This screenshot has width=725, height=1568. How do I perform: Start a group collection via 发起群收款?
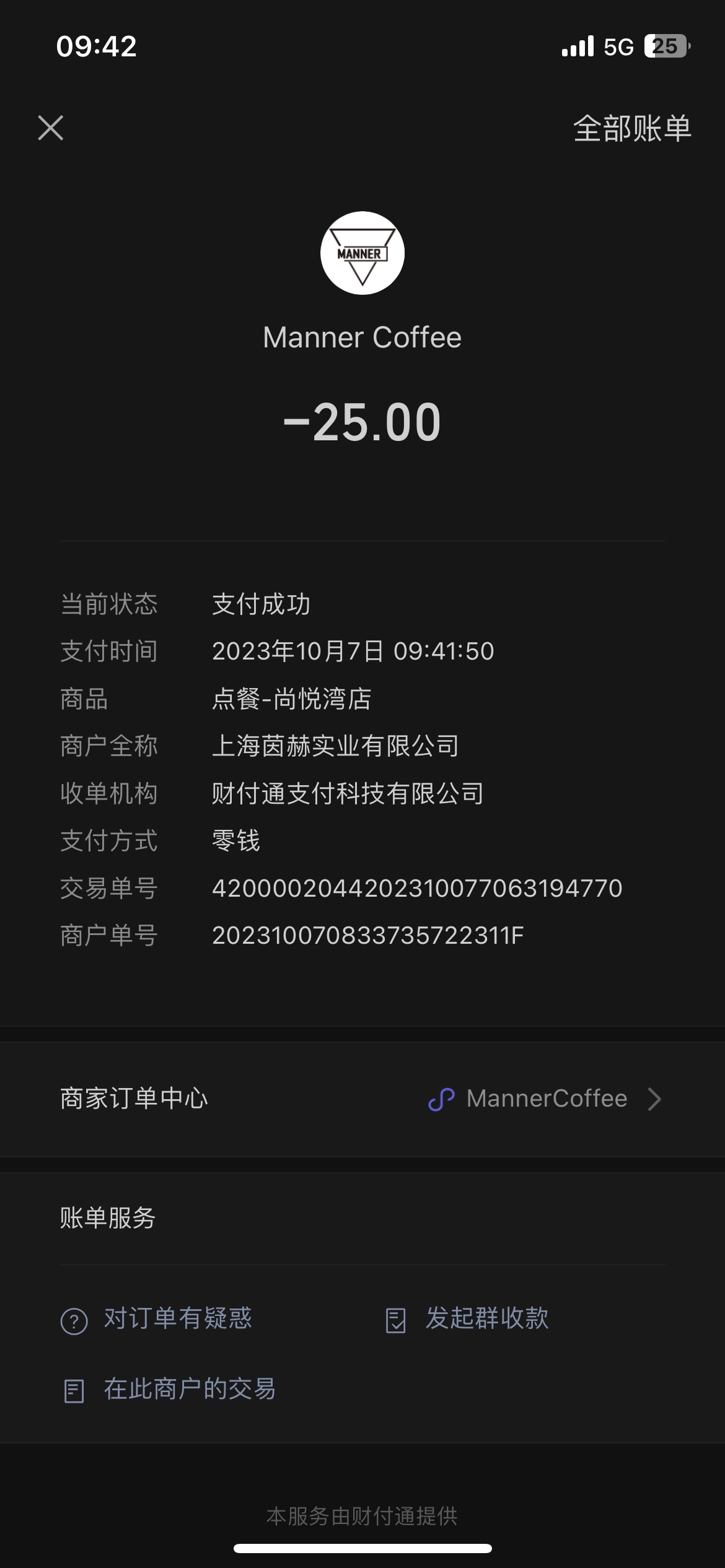pyautogui.click(x=467, y=1319)
